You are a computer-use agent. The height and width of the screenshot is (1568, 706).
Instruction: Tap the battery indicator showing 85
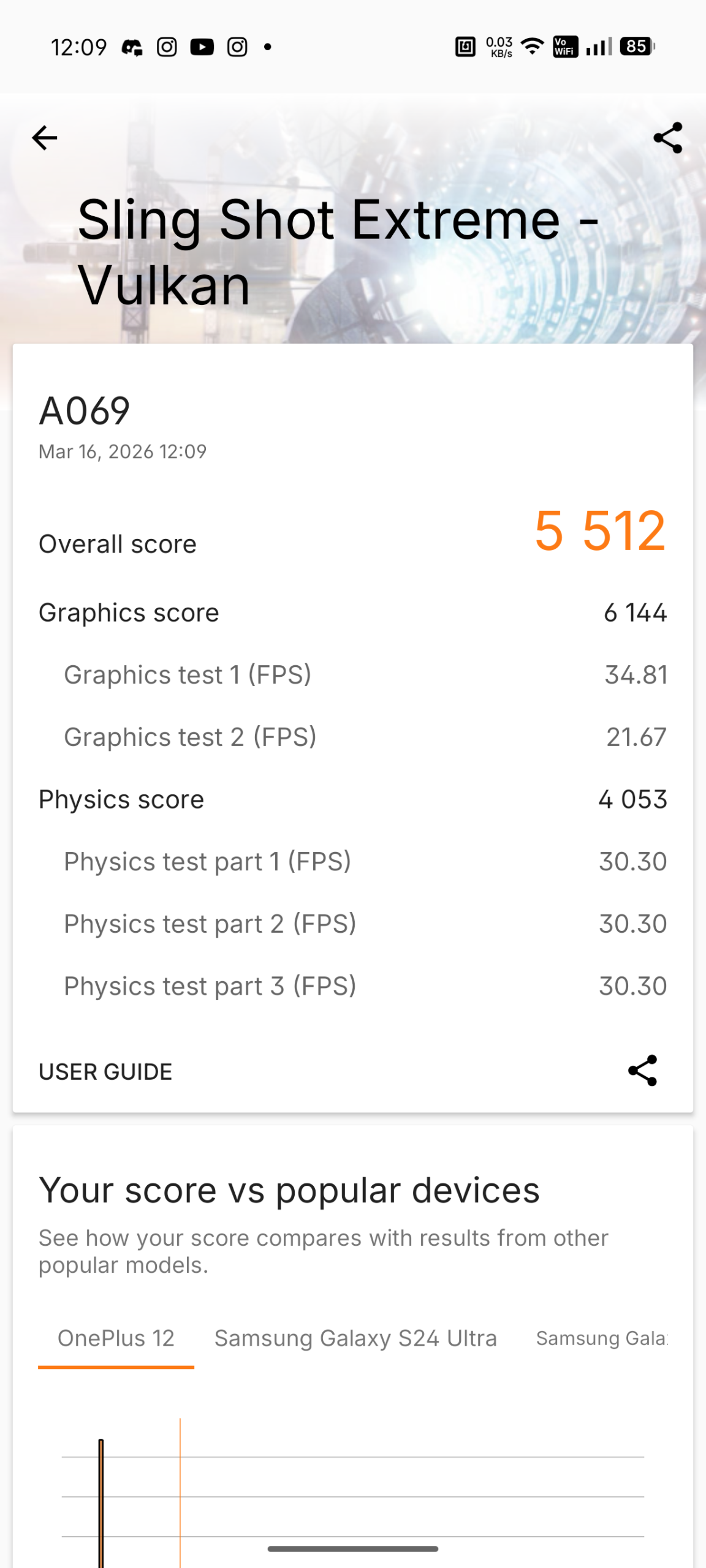coord(636,46)
